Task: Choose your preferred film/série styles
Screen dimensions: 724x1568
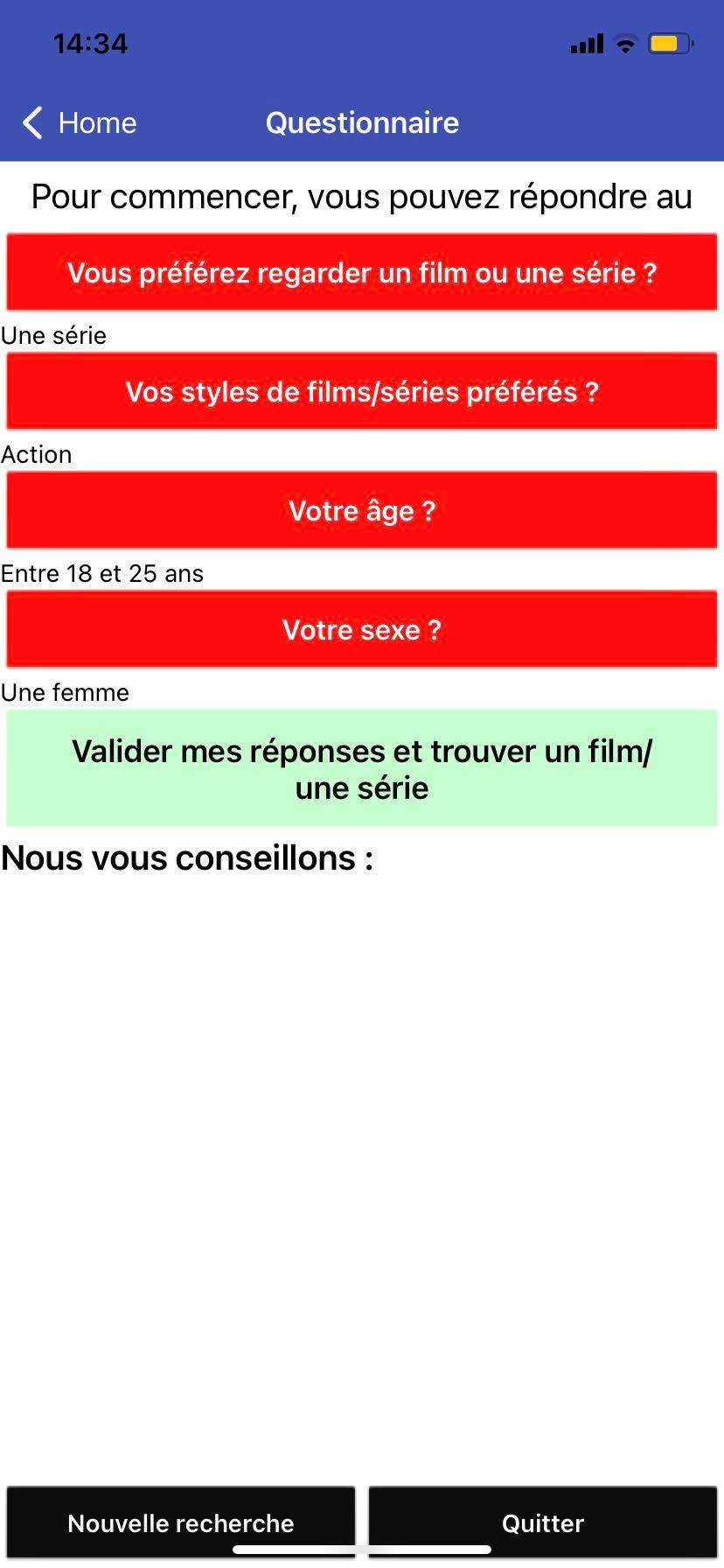Action: click(362, 391)
